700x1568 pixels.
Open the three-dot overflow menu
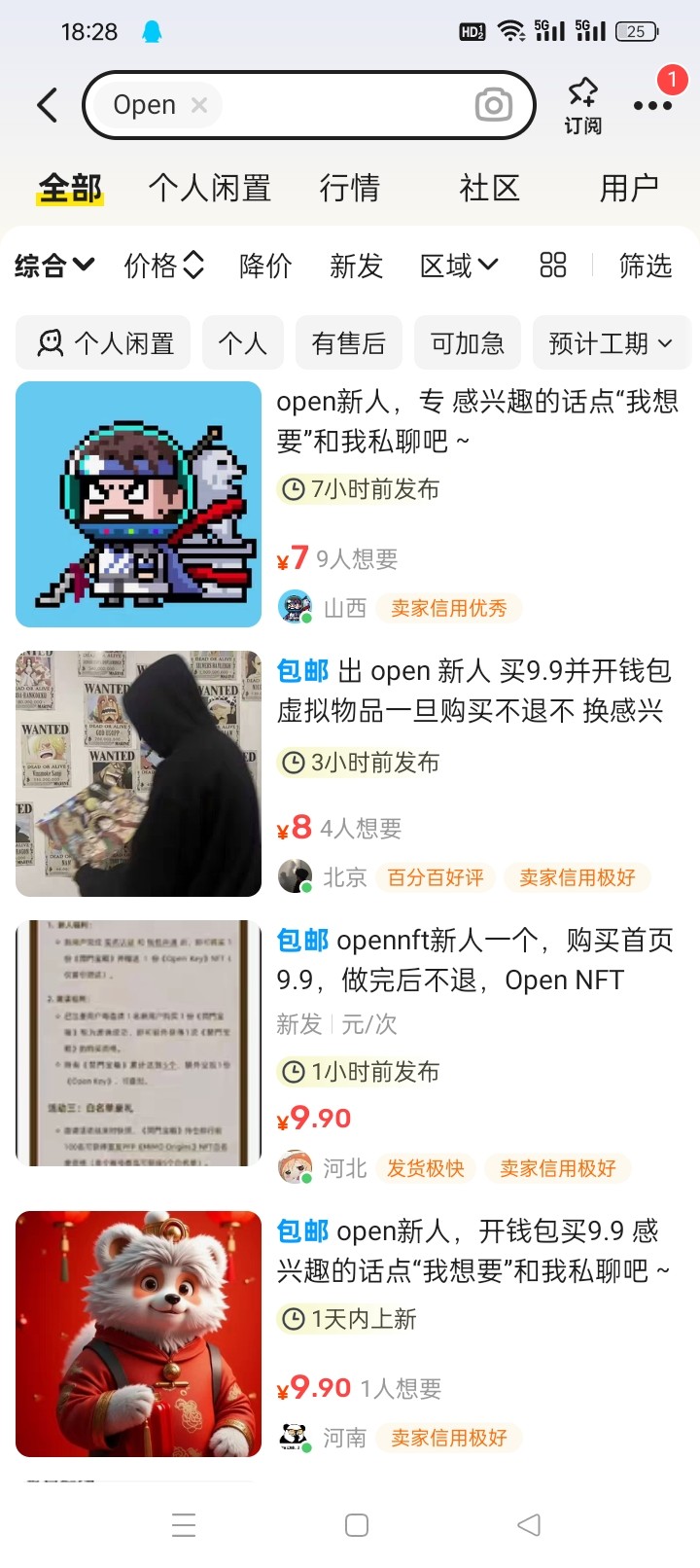[x=652, y=105]
